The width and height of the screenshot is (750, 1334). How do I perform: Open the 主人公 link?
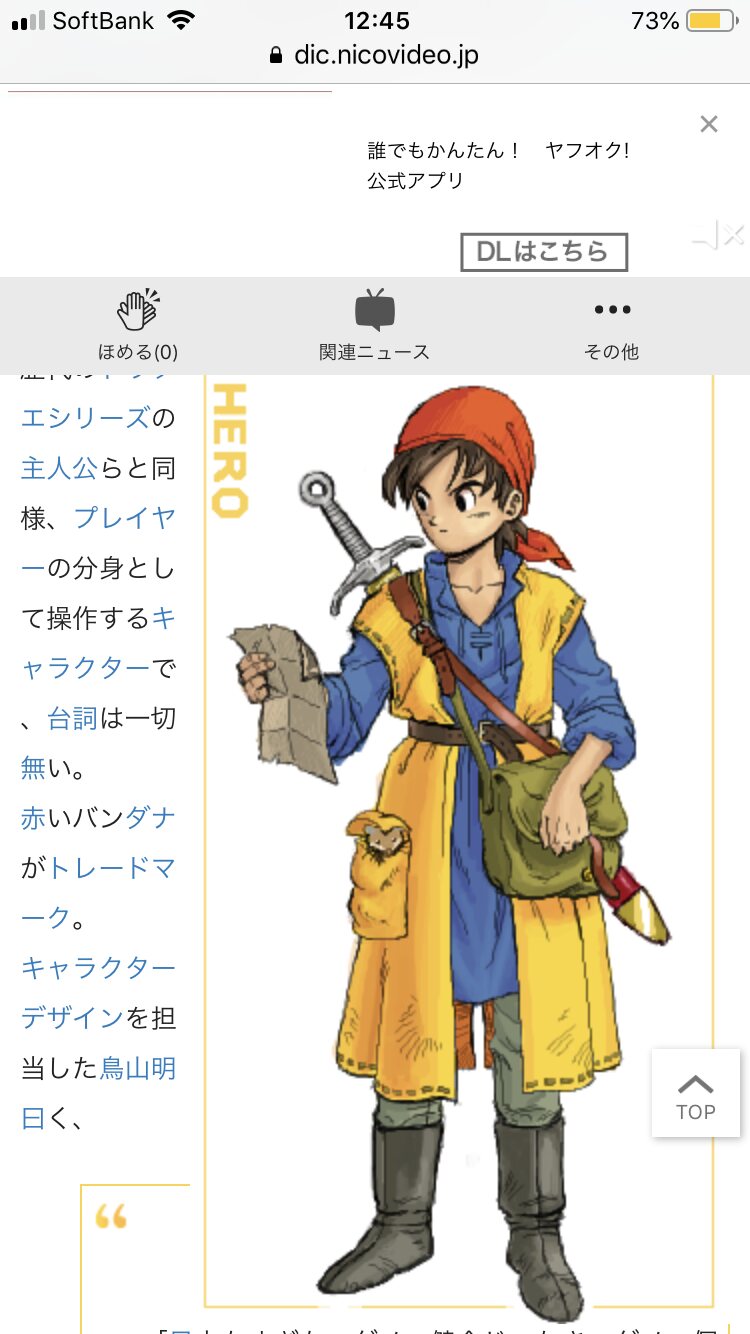click(x=59, y=467)
